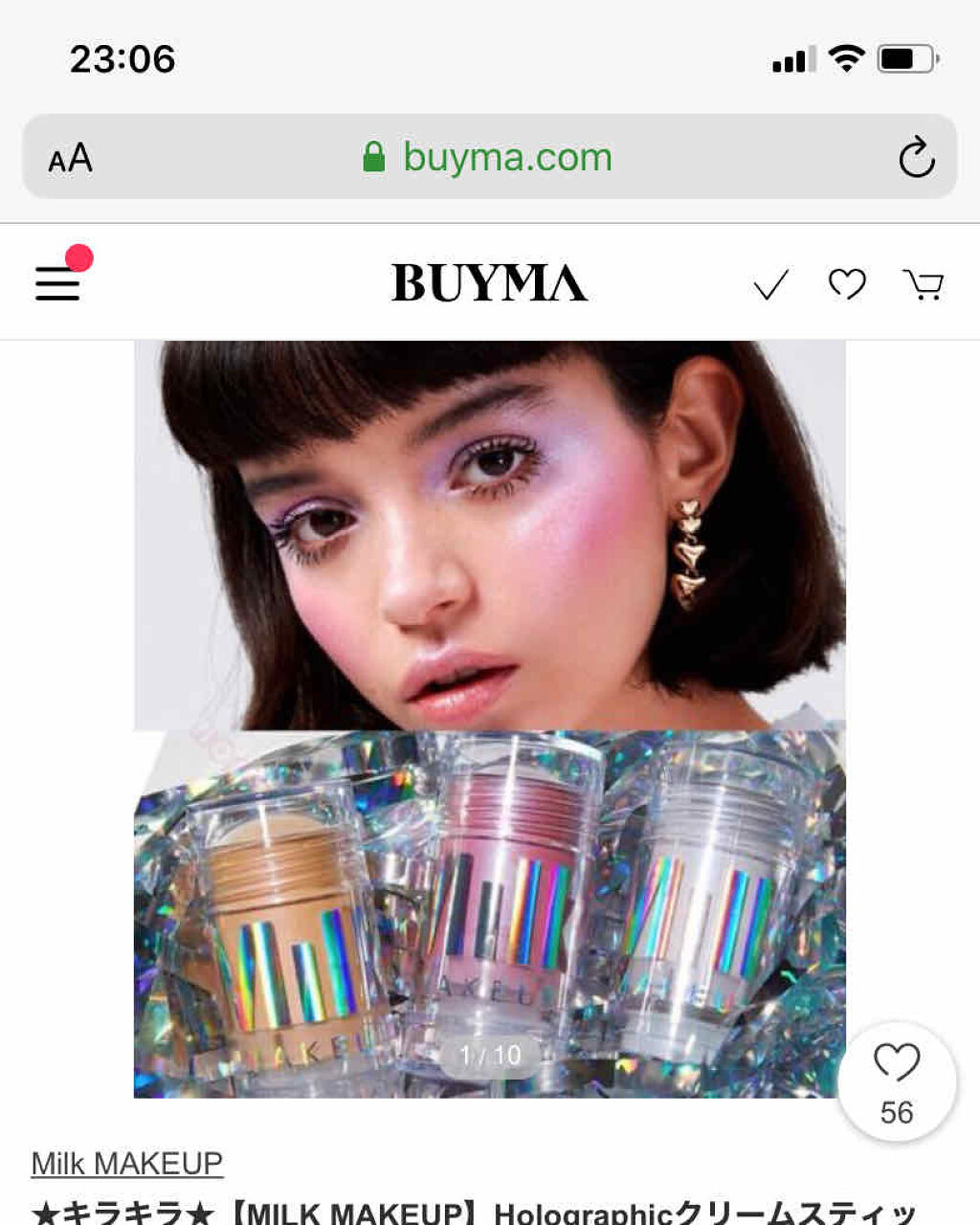Tap the buyma.com address bar
Image resolution: width=980 pixels, height=1225 pixels.
(x=489, y=157)
